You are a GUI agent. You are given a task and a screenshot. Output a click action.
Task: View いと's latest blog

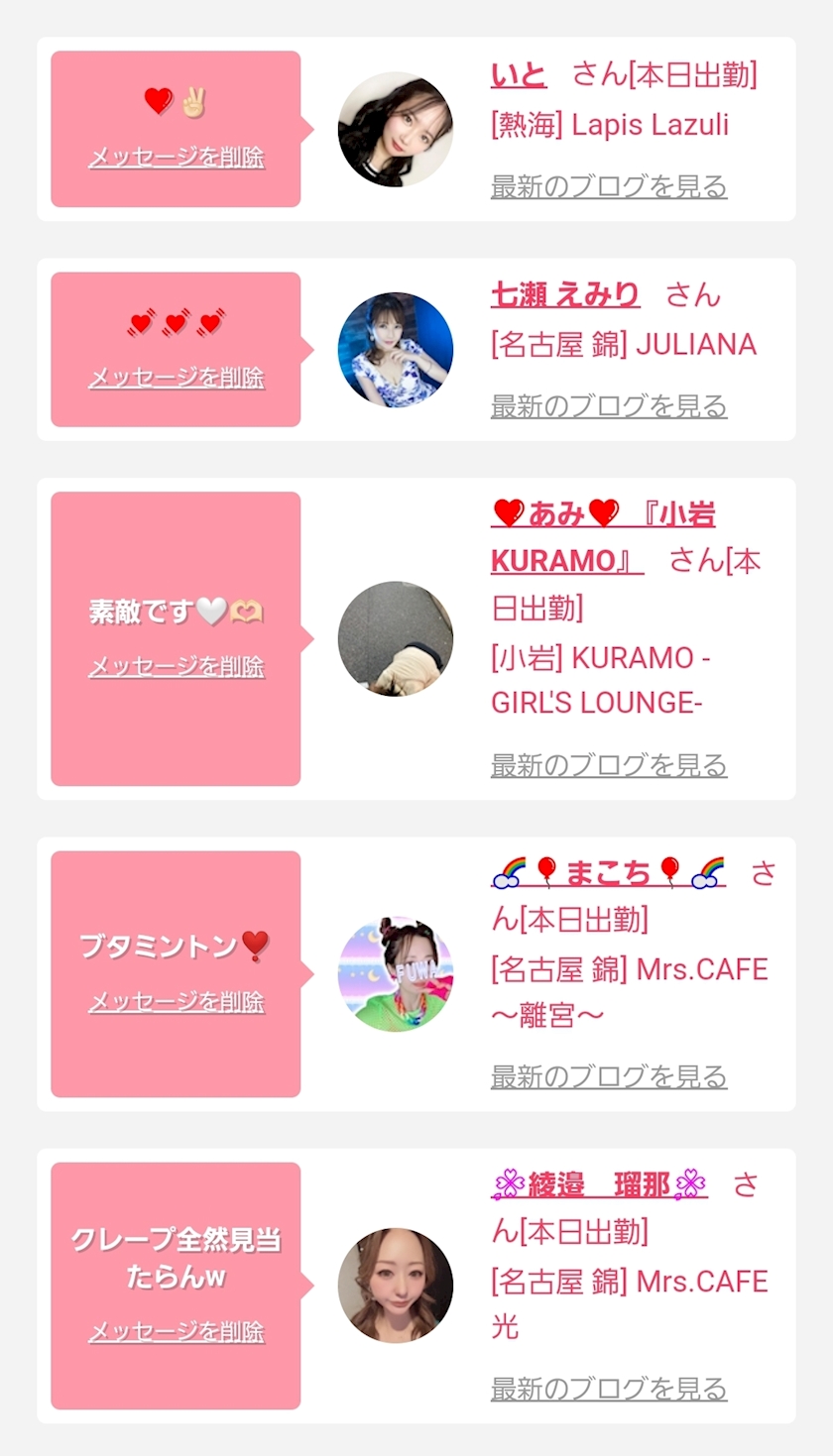coord(609,186)
